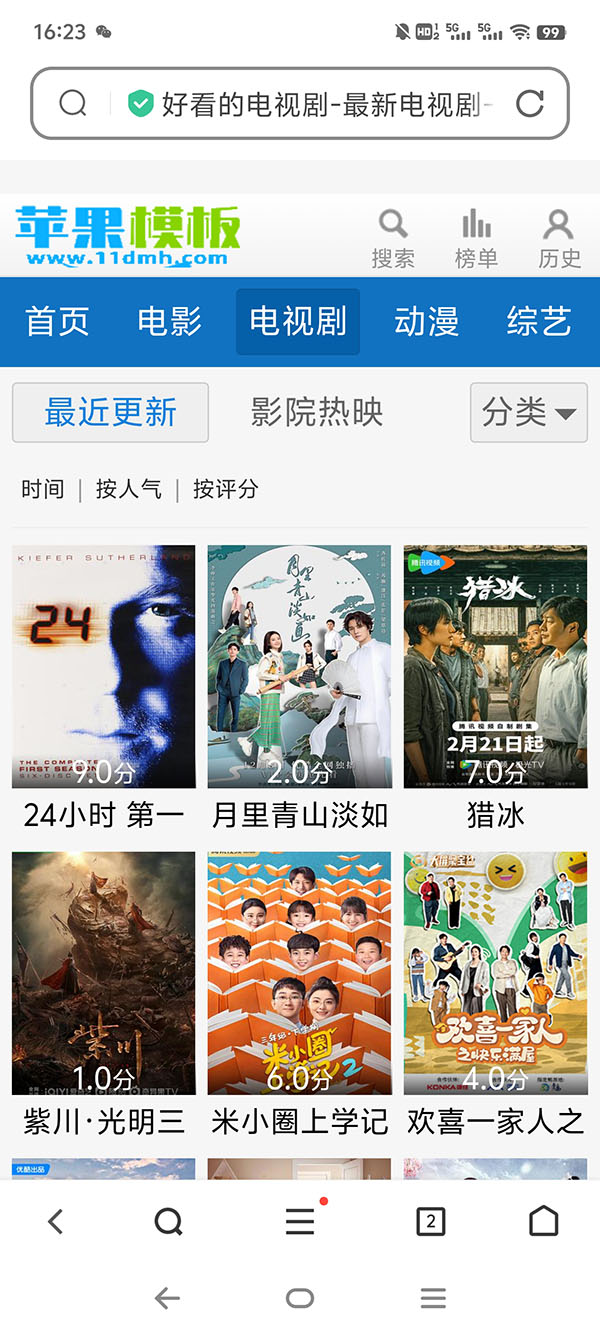Viewport: 600px width, 1333px height.
Task: Select the 影院热映 tab
Action: tap(317, 412)
